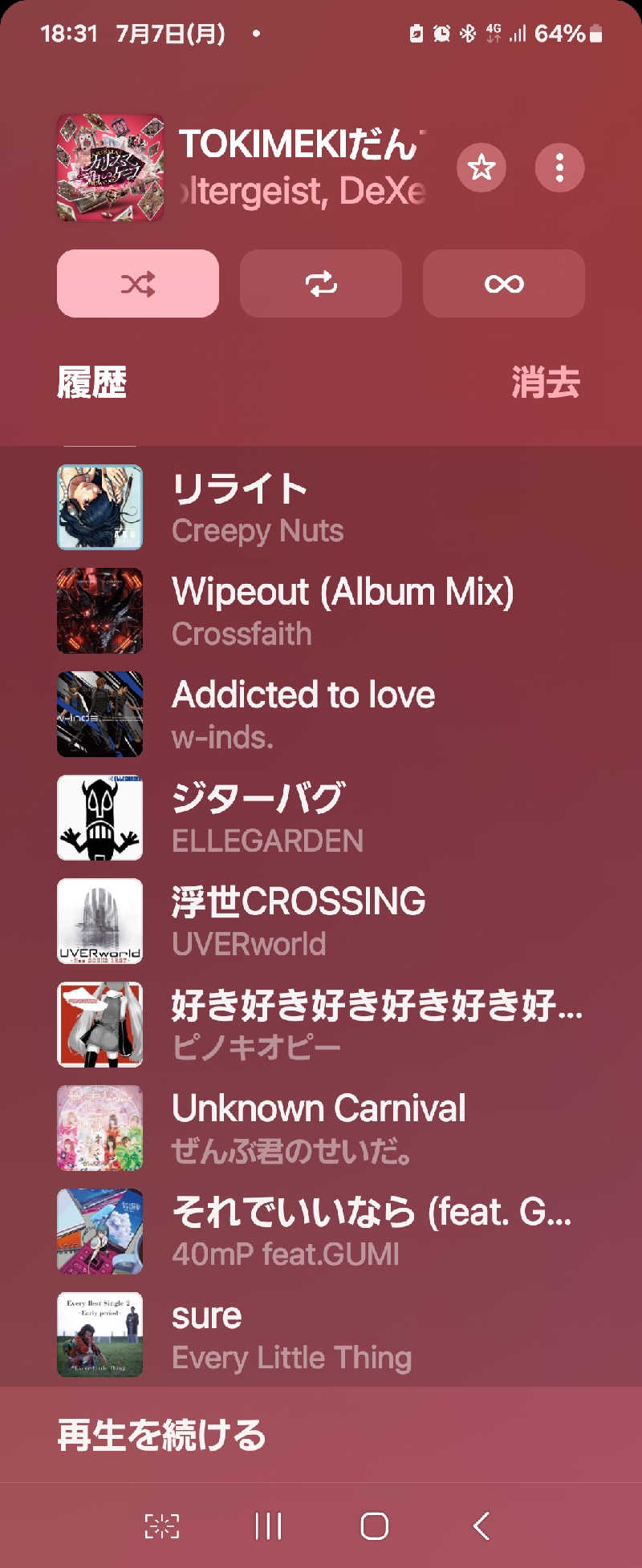Screen dimensions: 642x1568
Task: Play the 40mP feat.GUMI track
Action: pos(321,1232)
